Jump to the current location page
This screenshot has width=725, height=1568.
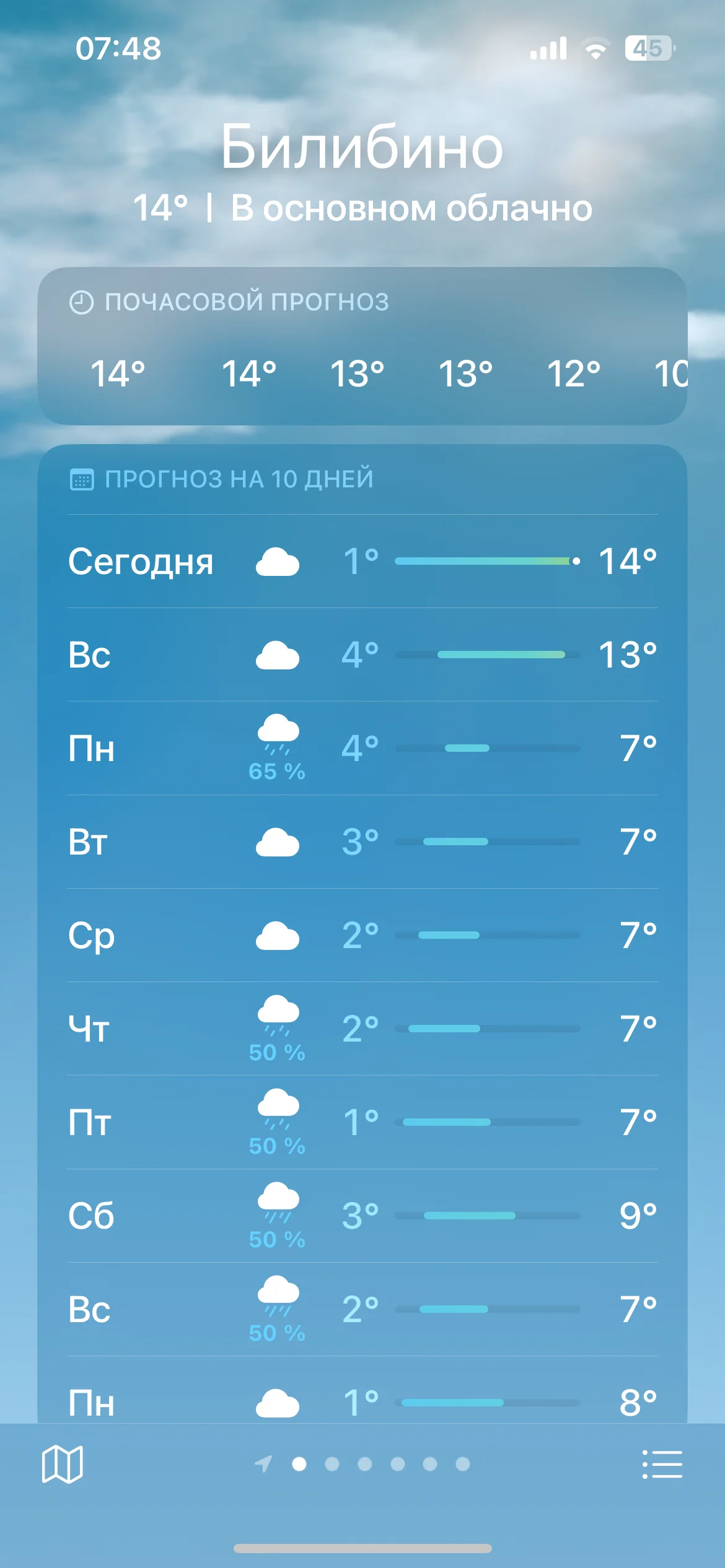coord(263,1464)
